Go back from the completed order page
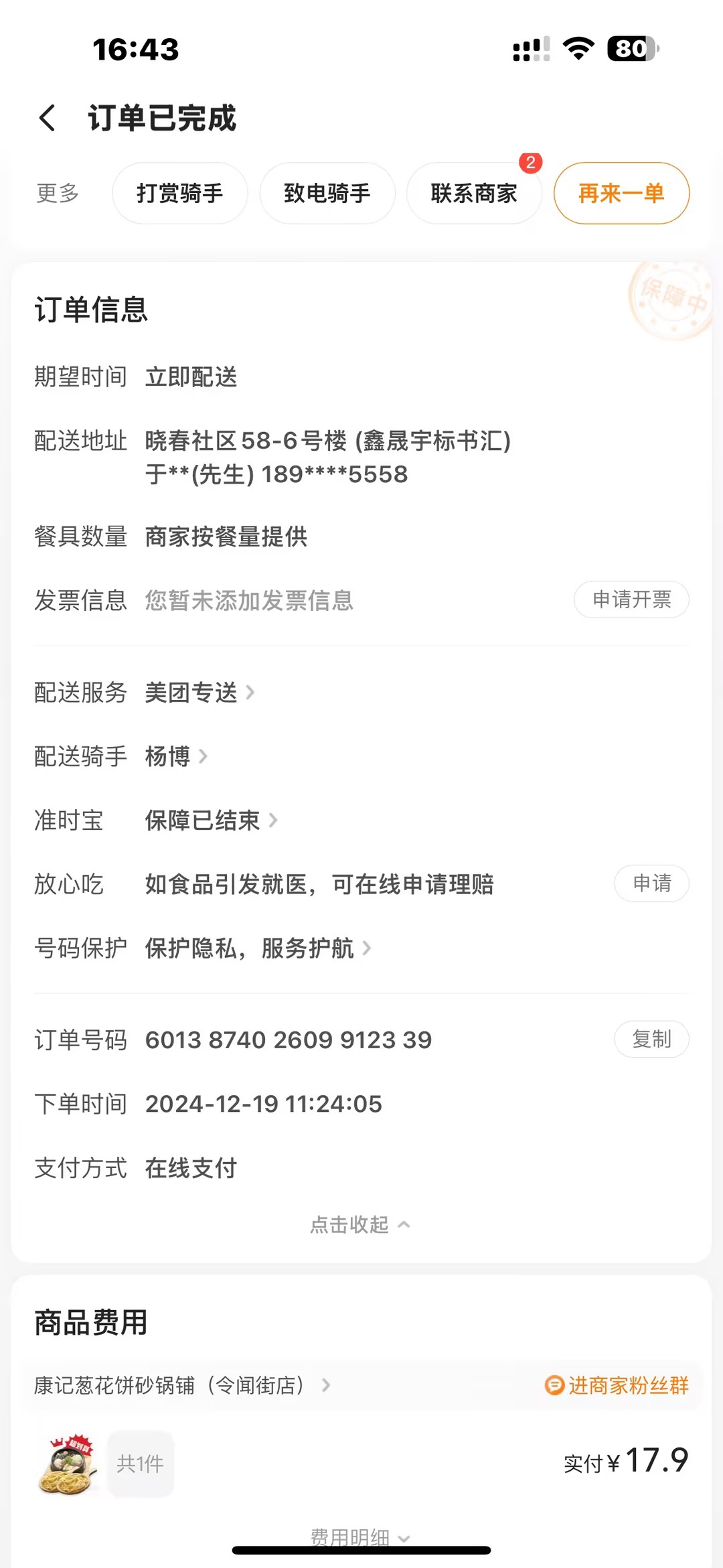Image resolution: width=723 pixels, height=1568 pixels. point(47,118)
